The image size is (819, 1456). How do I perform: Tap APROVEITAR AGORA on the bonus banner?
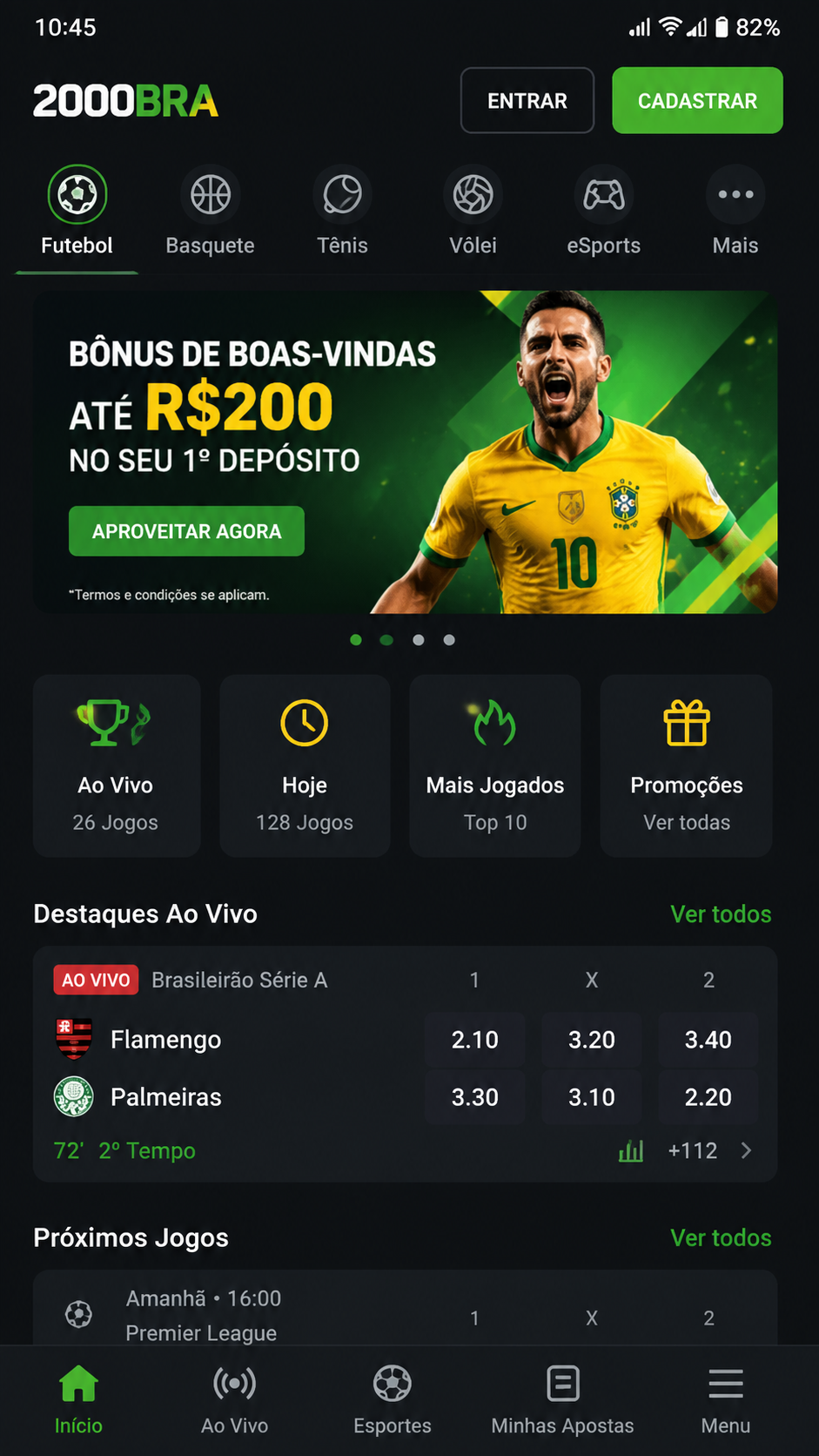pos(186,531)
